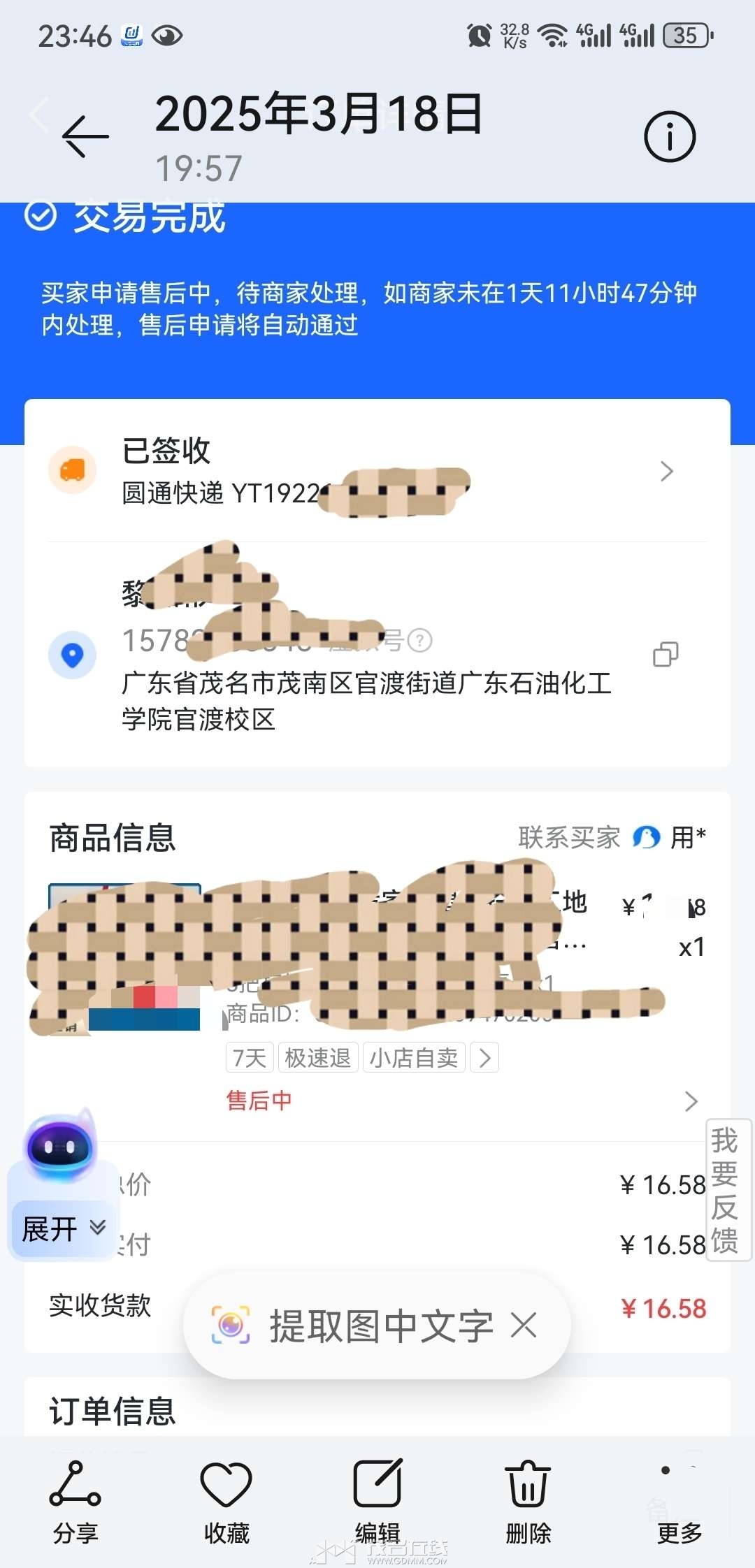Image resolution: width=755 pixels, height=1568 pixels.
Task: Open shipping details with the 已签收 chevron
Action: click(666, 472)
